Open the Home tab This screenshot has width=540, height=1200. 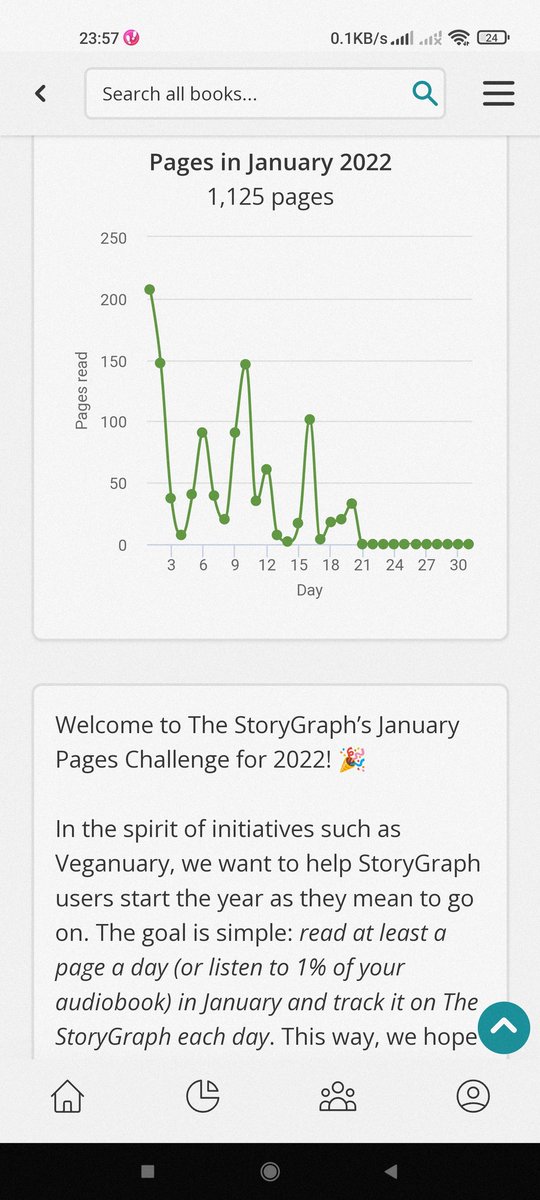(67, 1096)
